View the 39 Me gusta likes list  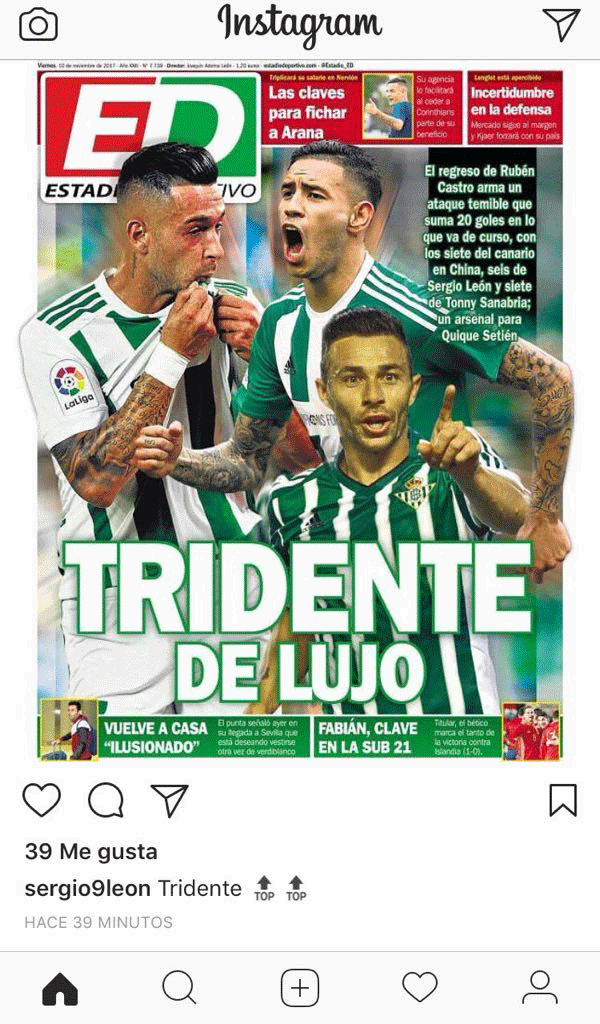tap(91, 852)
